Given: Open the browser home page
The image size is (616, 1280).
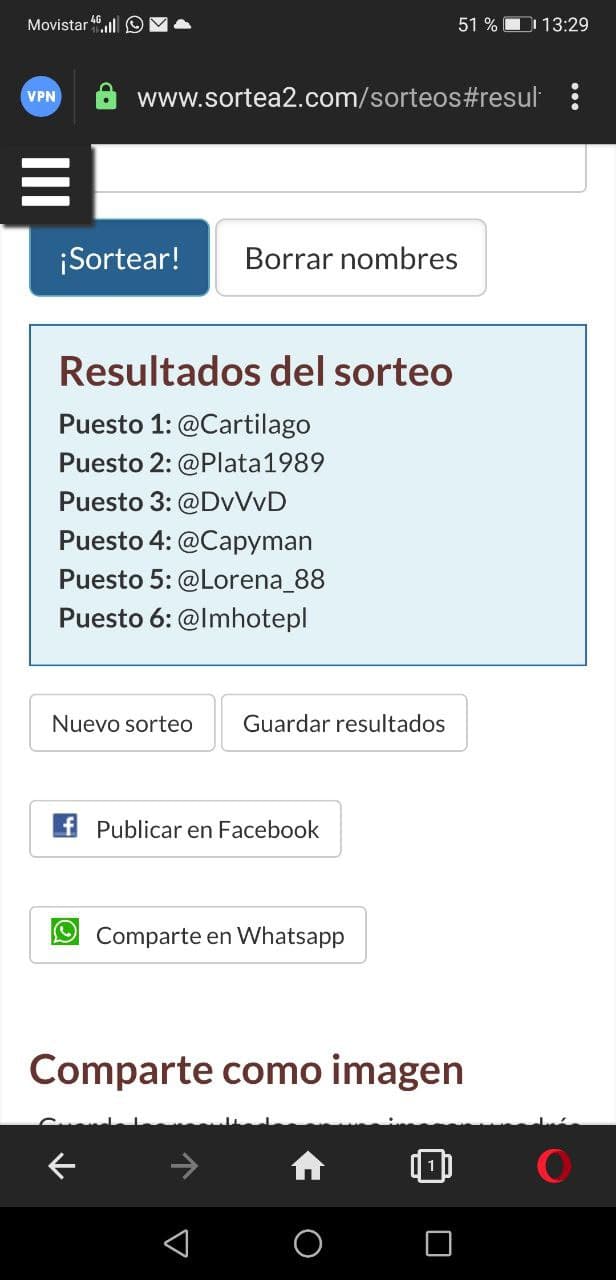Looking at the screenshot, I should (x=307, y=1166).
